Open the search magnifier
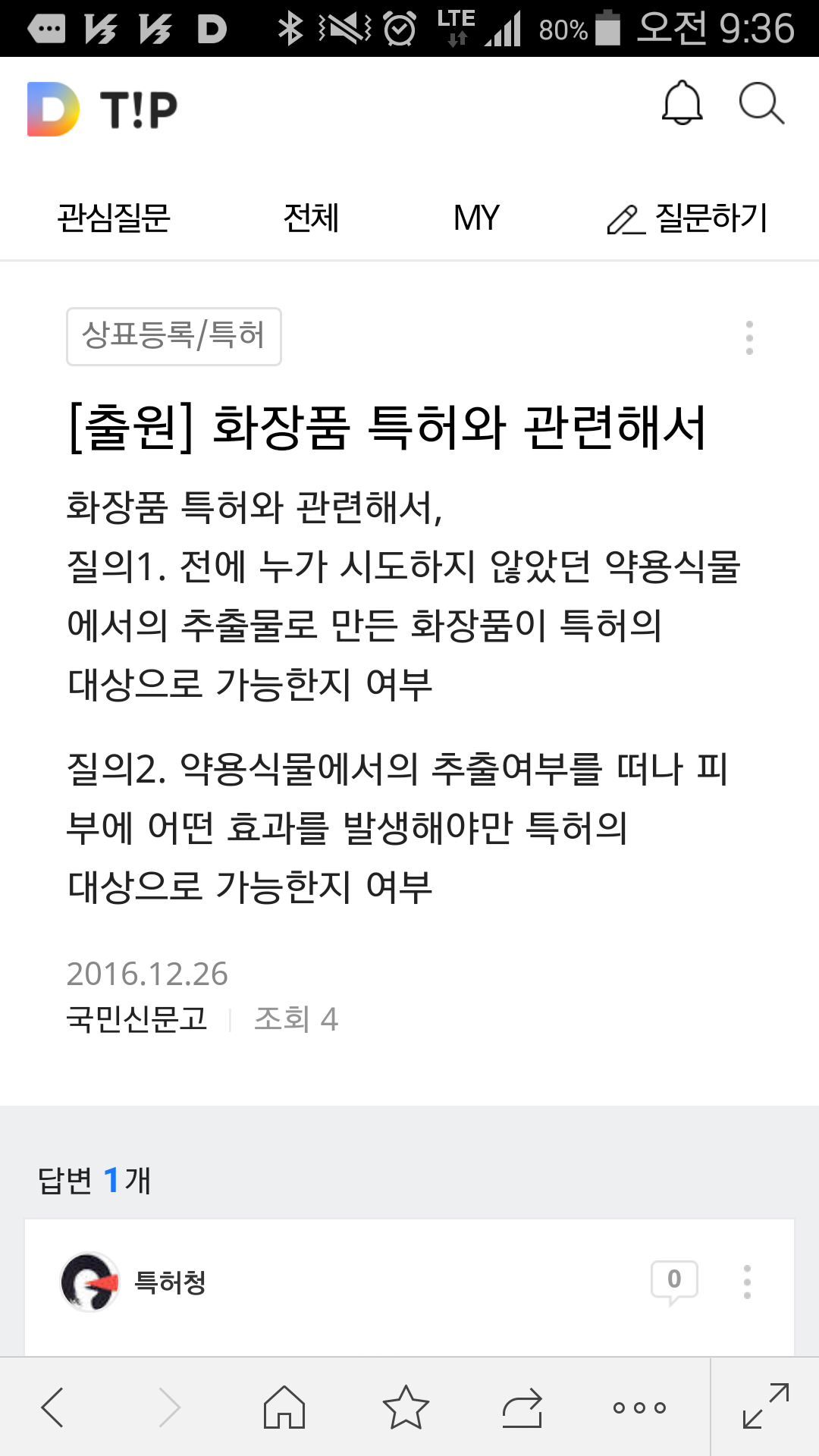 (761, 103)
